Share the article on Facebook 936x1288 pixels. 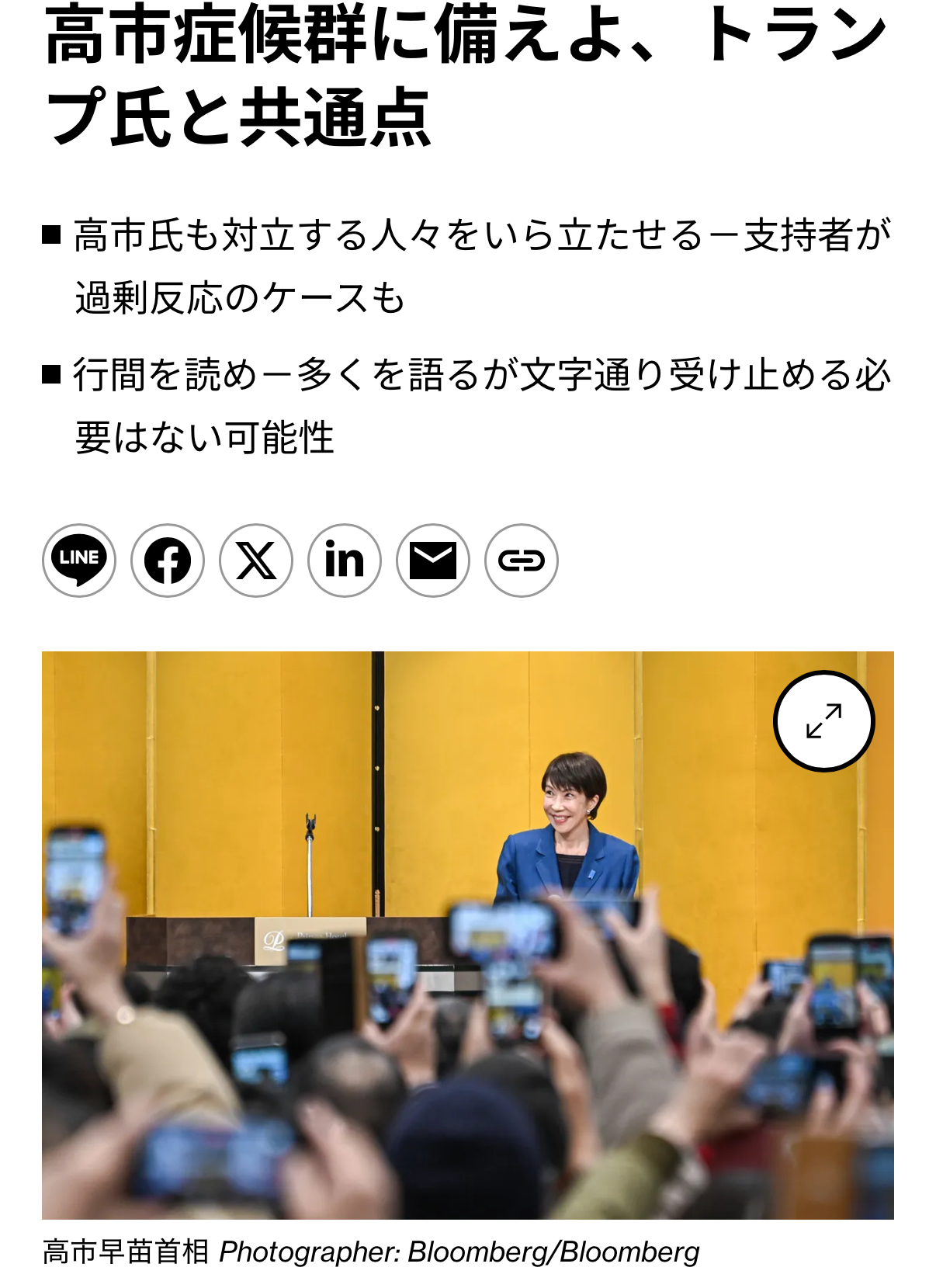click(168, 560)
